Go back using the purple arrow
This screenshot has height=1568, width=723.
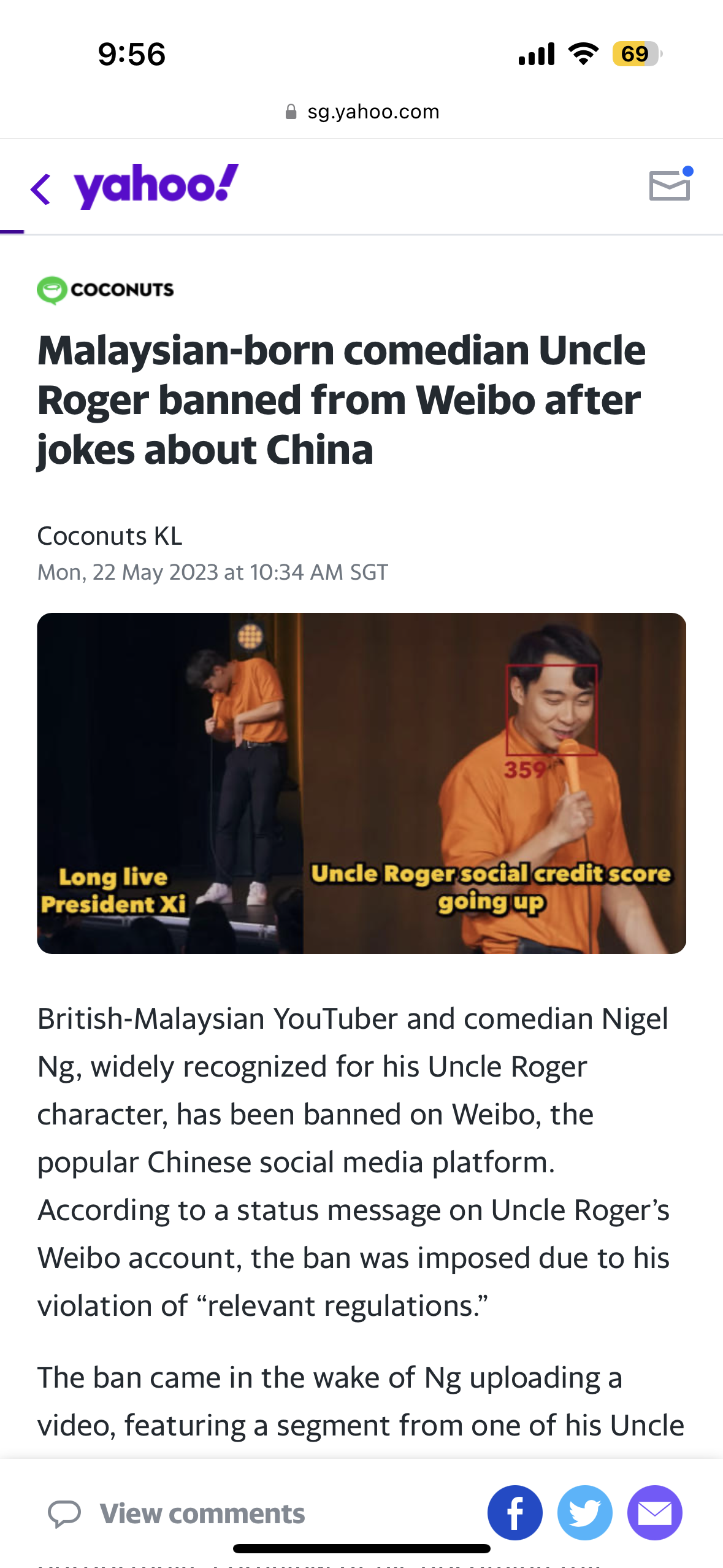(x=40, y=188)
